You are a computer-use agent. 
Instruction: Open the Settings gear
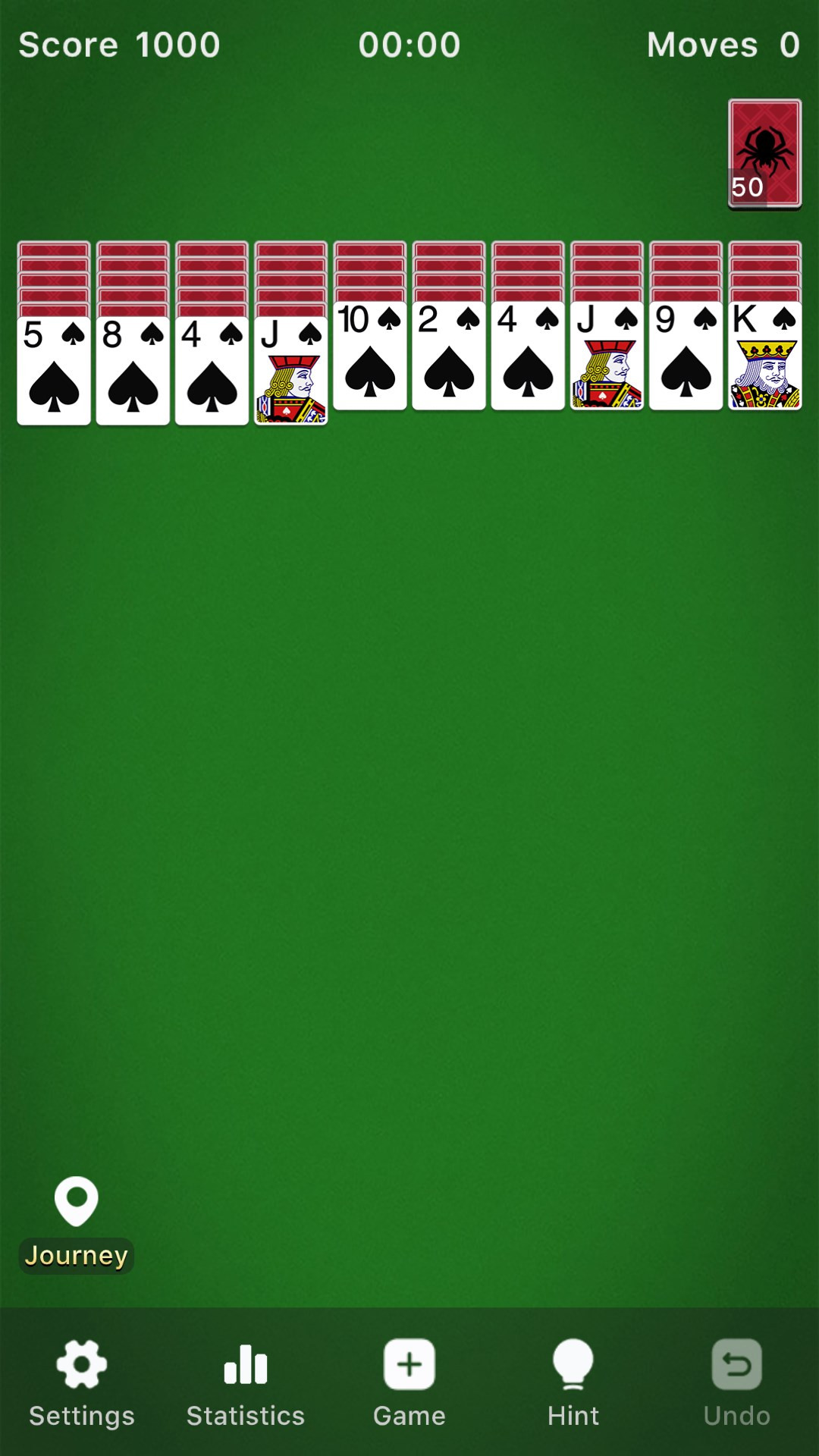pyautogui.click(x=82, y=1382)
